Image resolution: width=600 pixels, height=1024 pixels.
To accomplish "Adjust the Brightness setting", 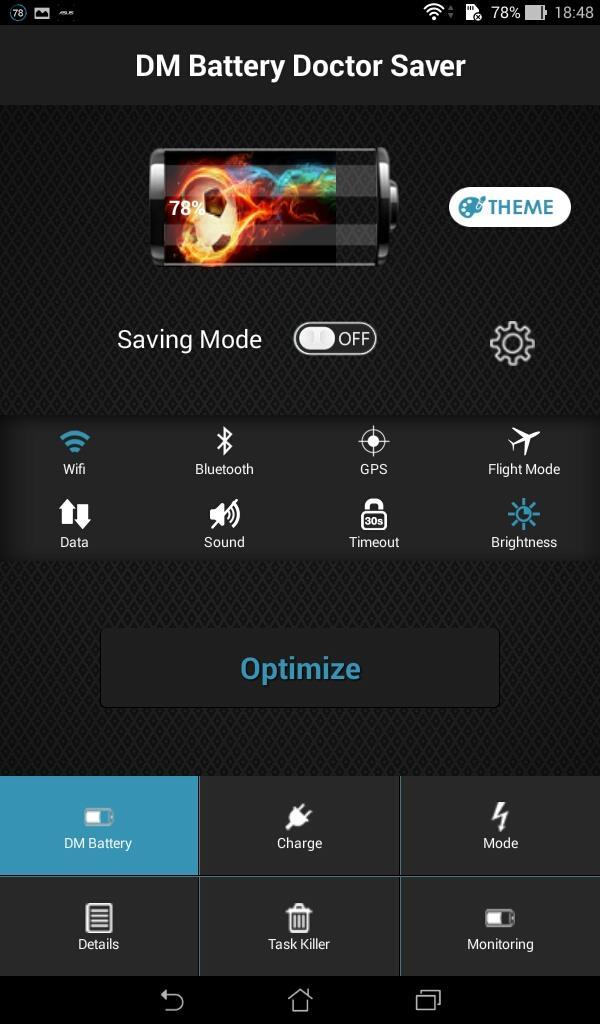I will (523, 524).
